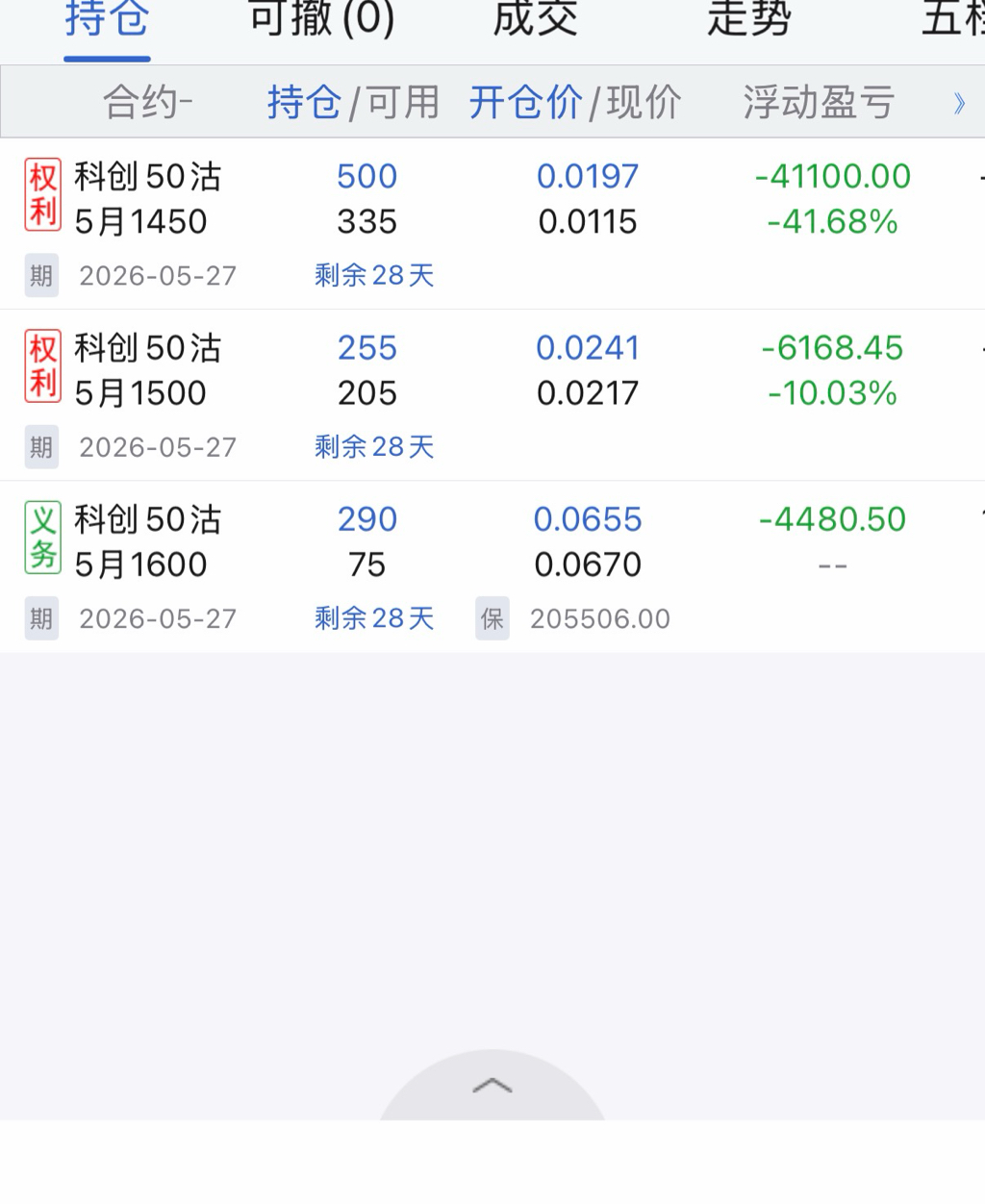Switch to the 走势 tab
985x1204 pixels.
pyautogui.click(x=748, y=19)
